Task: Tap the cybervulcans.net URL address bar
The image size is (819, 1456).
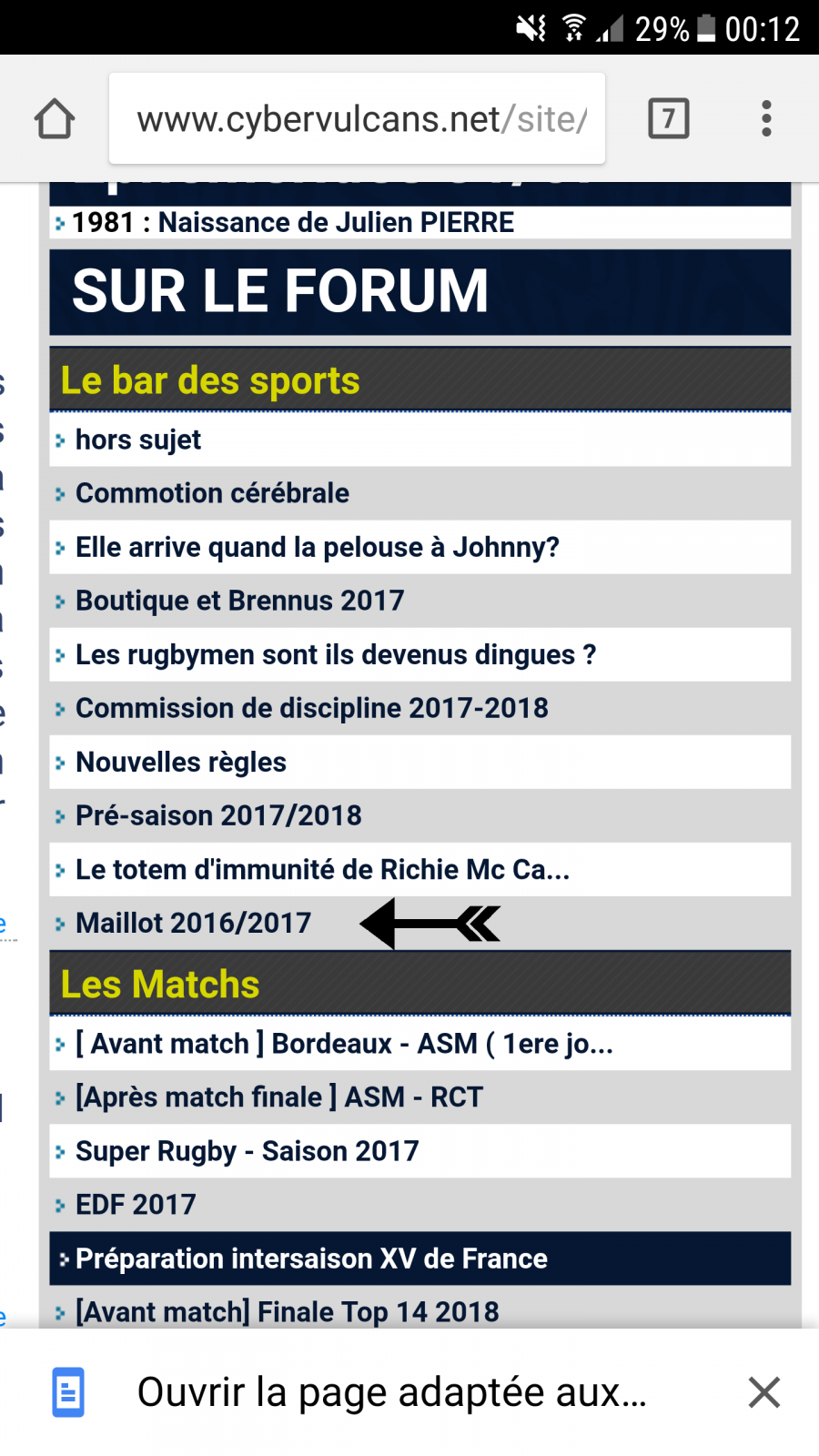Action: coord(357,118)
